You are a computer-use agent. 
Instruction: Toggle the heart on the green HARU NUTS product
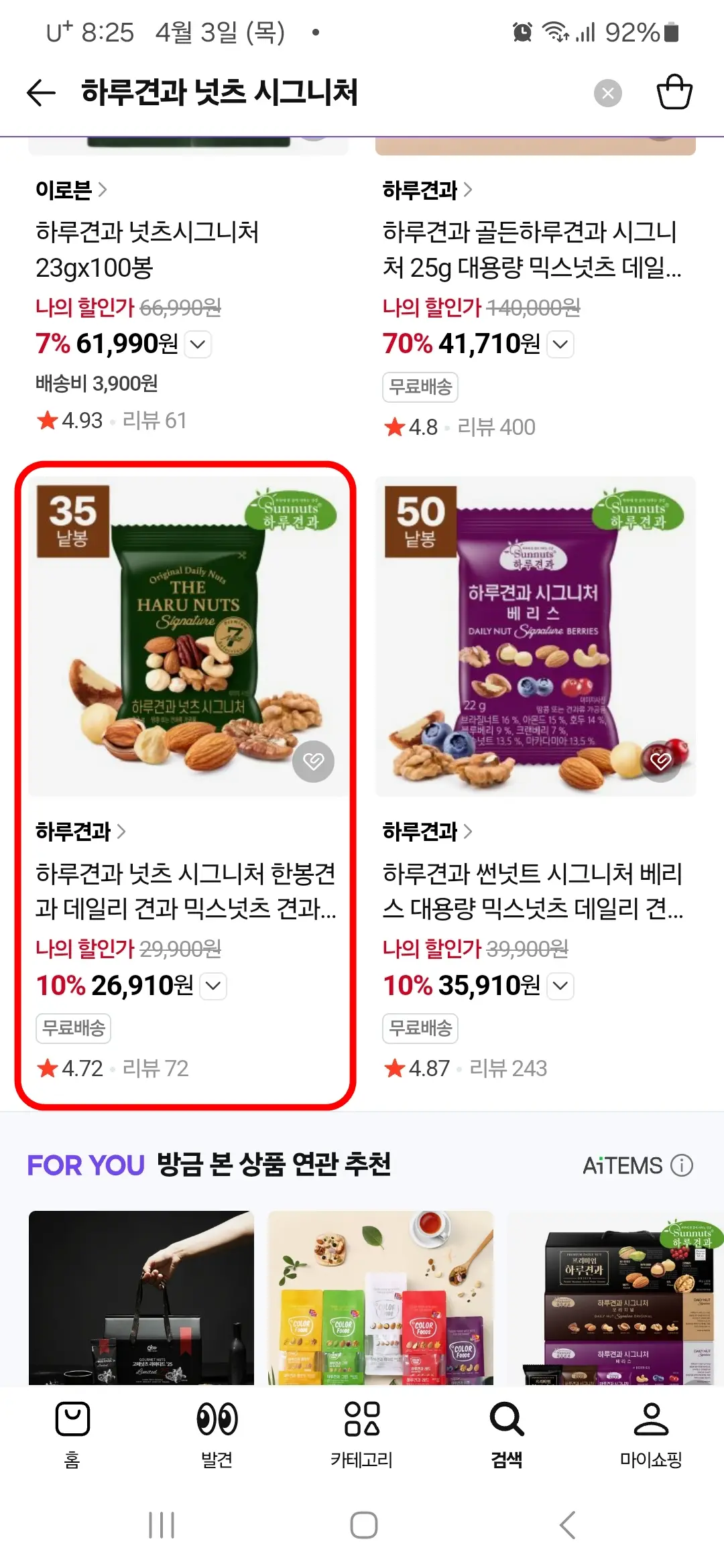point(312,762)
